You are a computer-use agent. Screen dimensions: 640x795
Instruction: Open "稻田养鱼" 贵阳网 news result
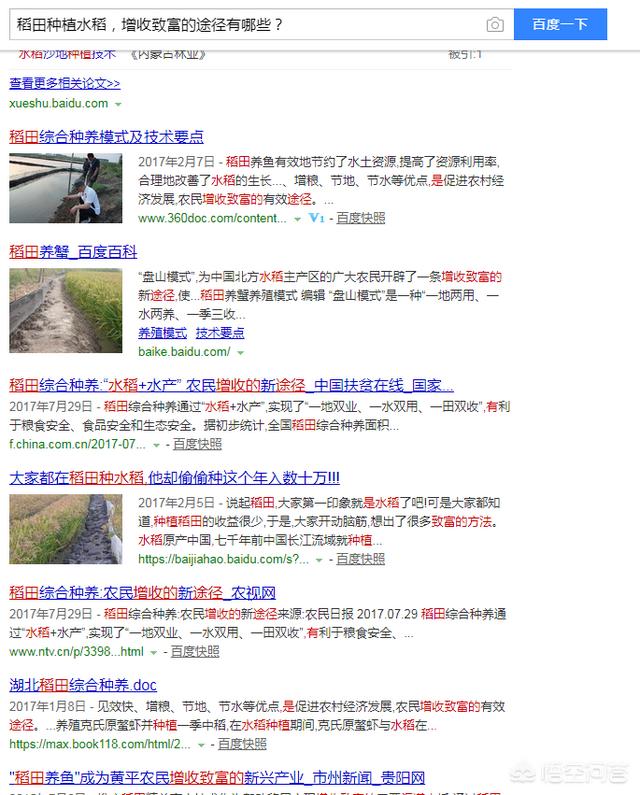[x=218, y=777]
